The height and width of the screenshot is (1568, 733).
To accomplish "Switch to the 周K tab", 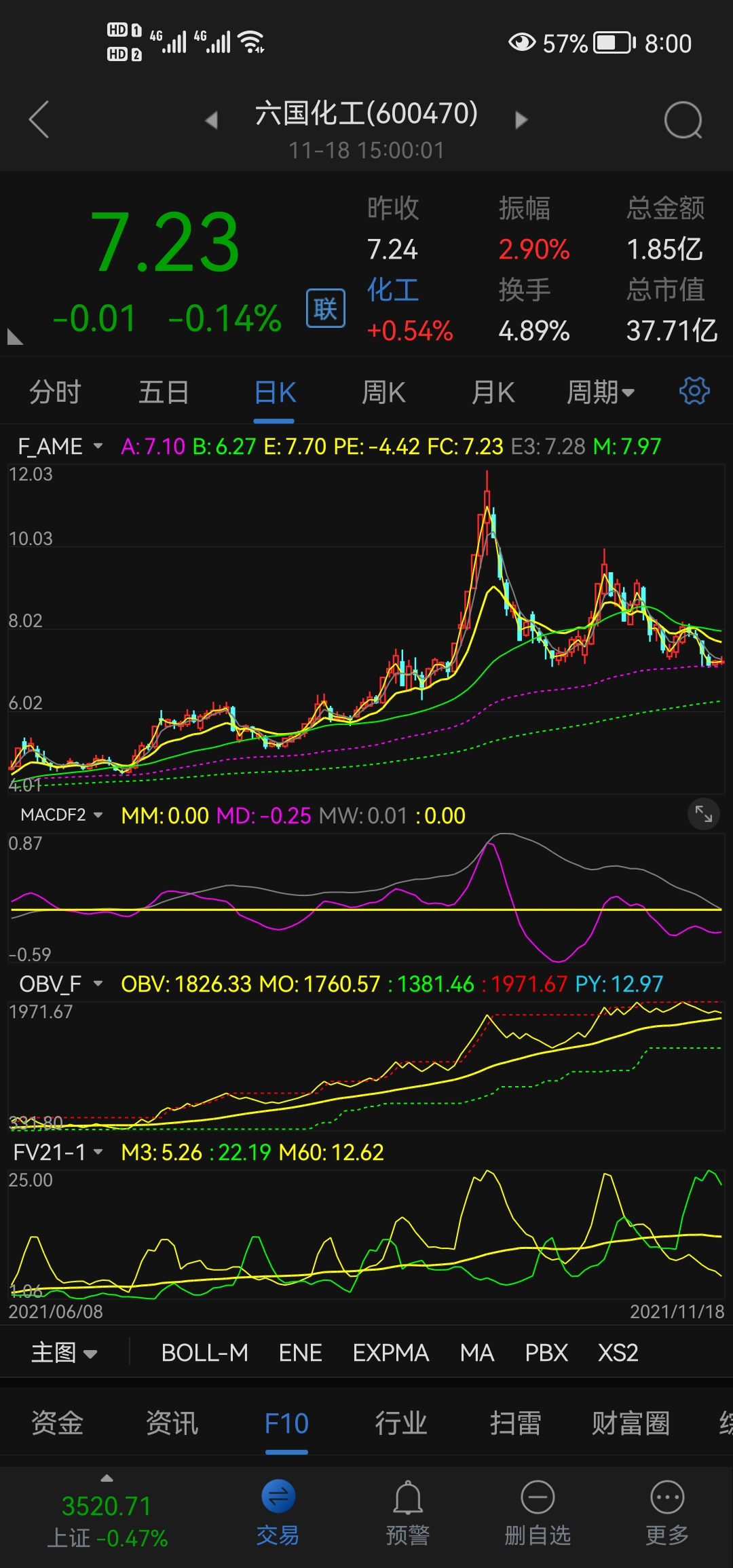I will (x=383, y=392).
